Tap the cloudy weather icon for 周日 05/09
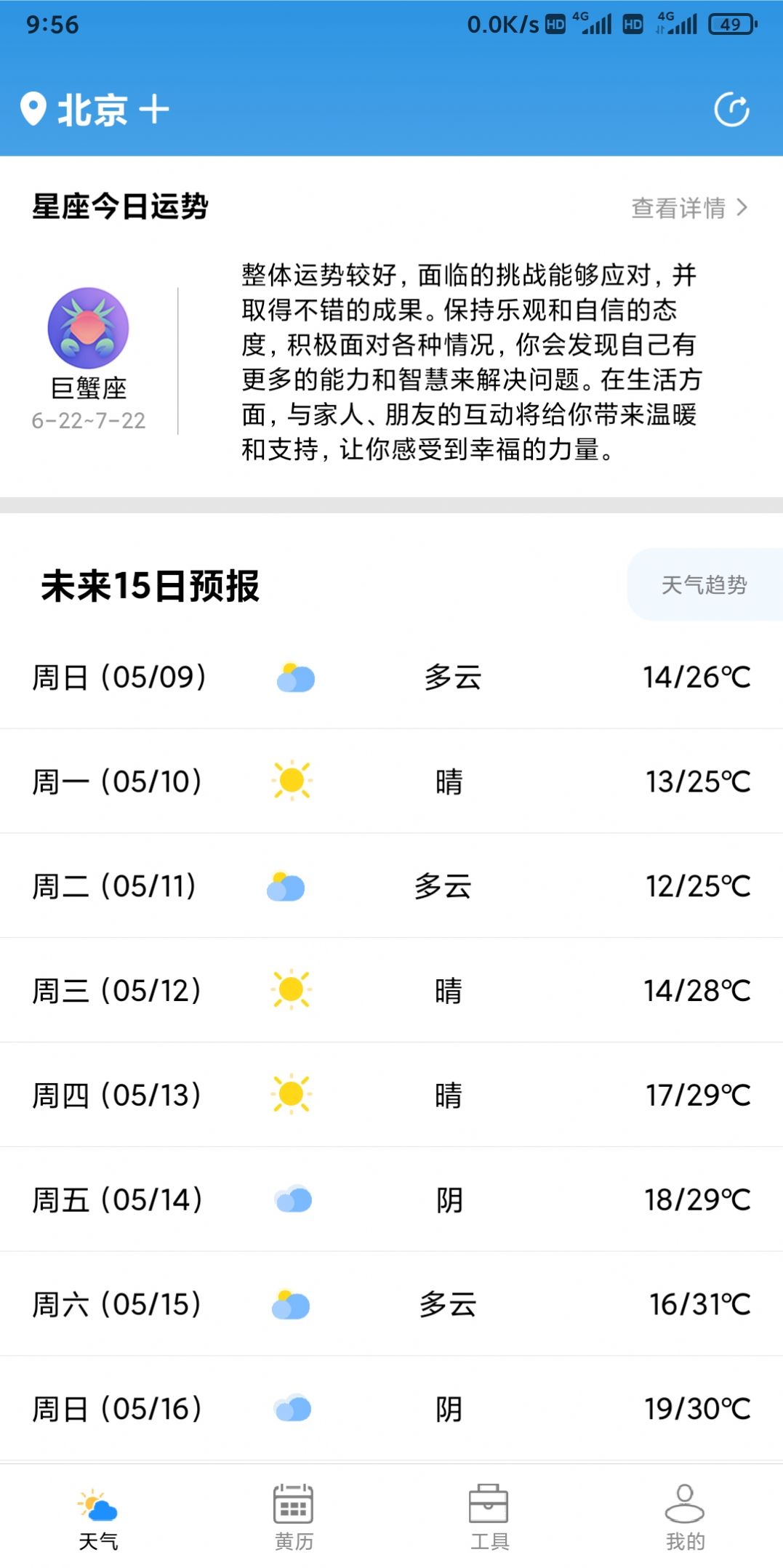 point(293,678)
